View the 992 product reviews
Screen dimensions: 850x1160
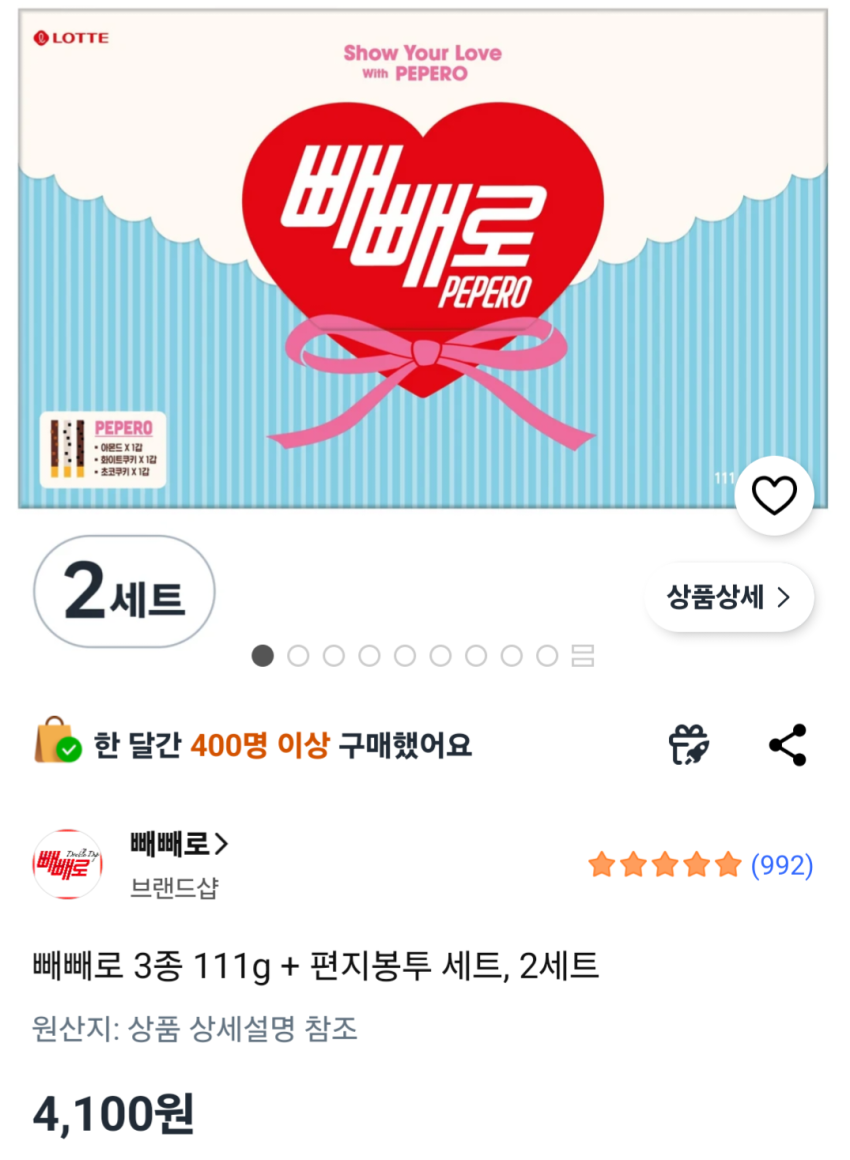coord(781,865)
